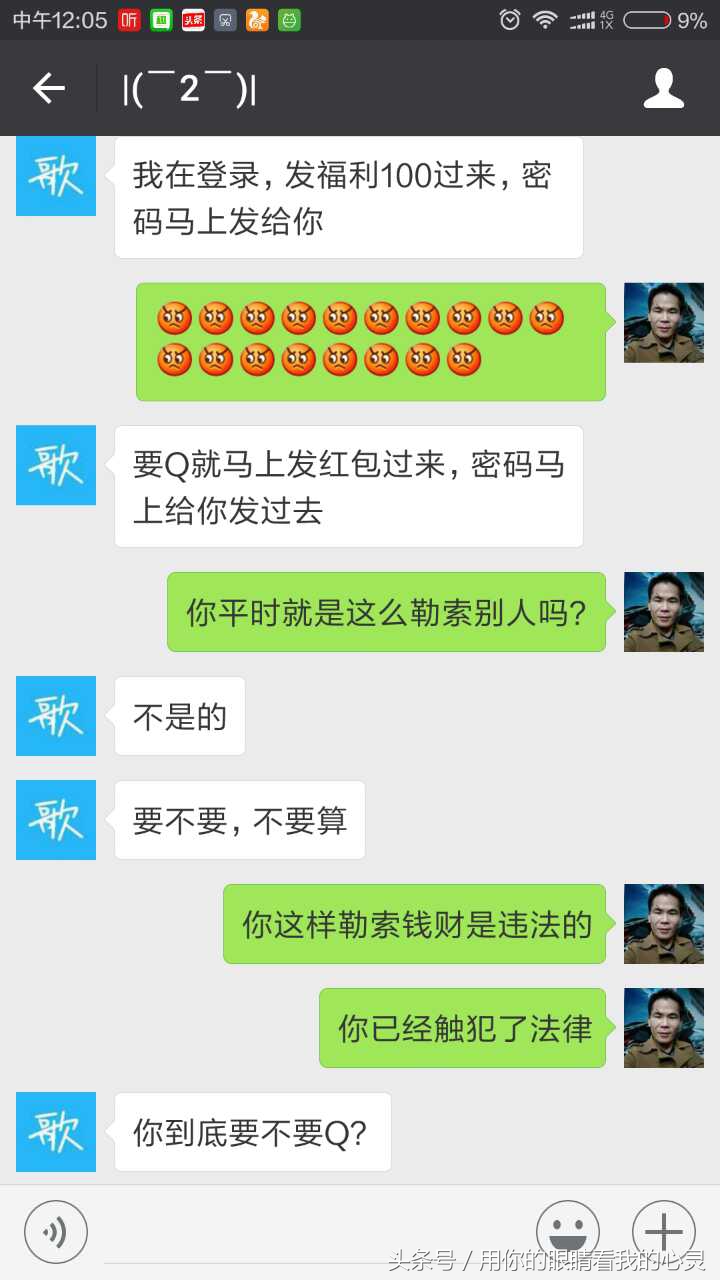The image size is (720, 1280).
Task: Tap your own photo avatar beside a green bubble
Action: (663, 322)
